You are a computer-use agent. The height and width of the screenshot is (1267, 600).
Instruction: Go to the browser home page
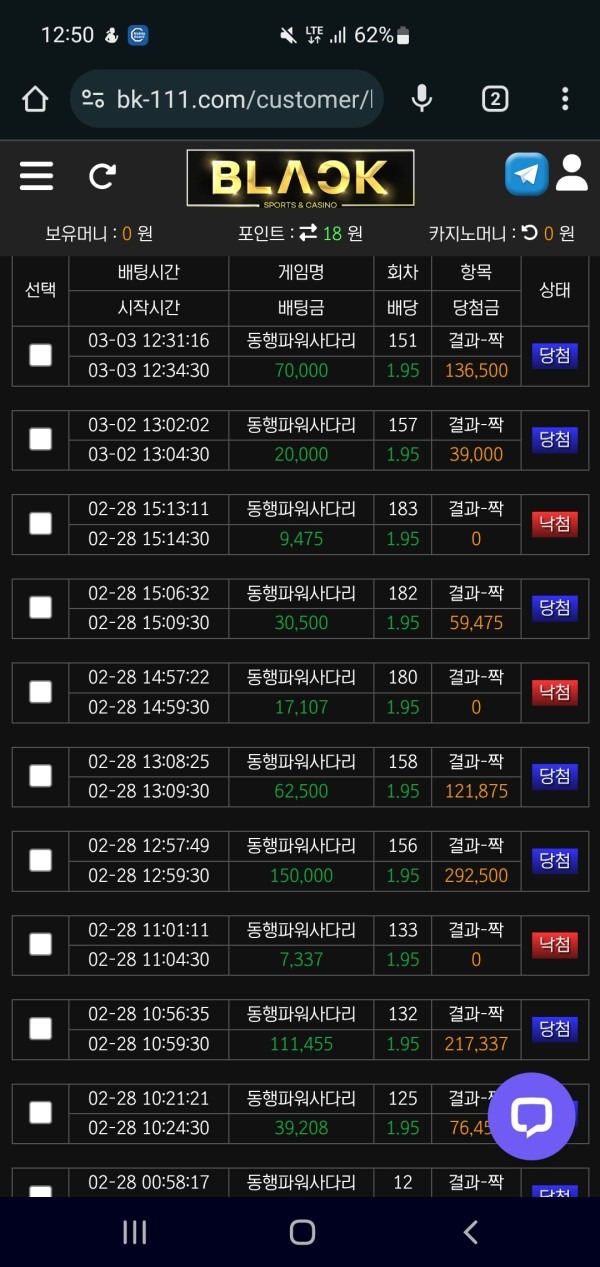(x=35, y=99)
